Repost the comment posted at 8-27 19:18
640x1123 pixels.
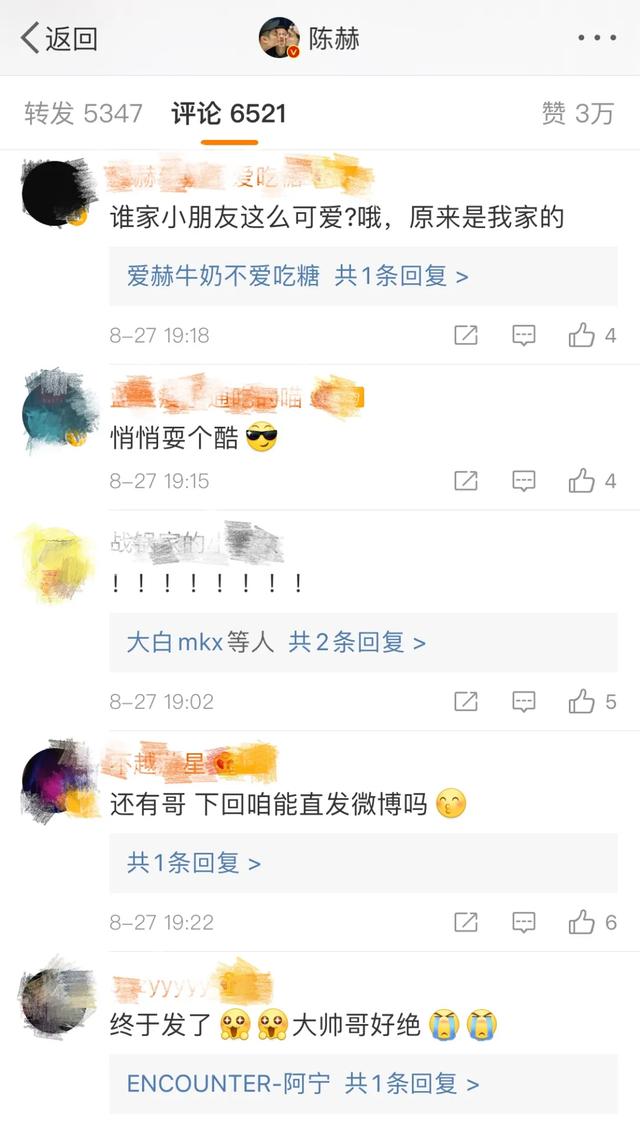466,336
